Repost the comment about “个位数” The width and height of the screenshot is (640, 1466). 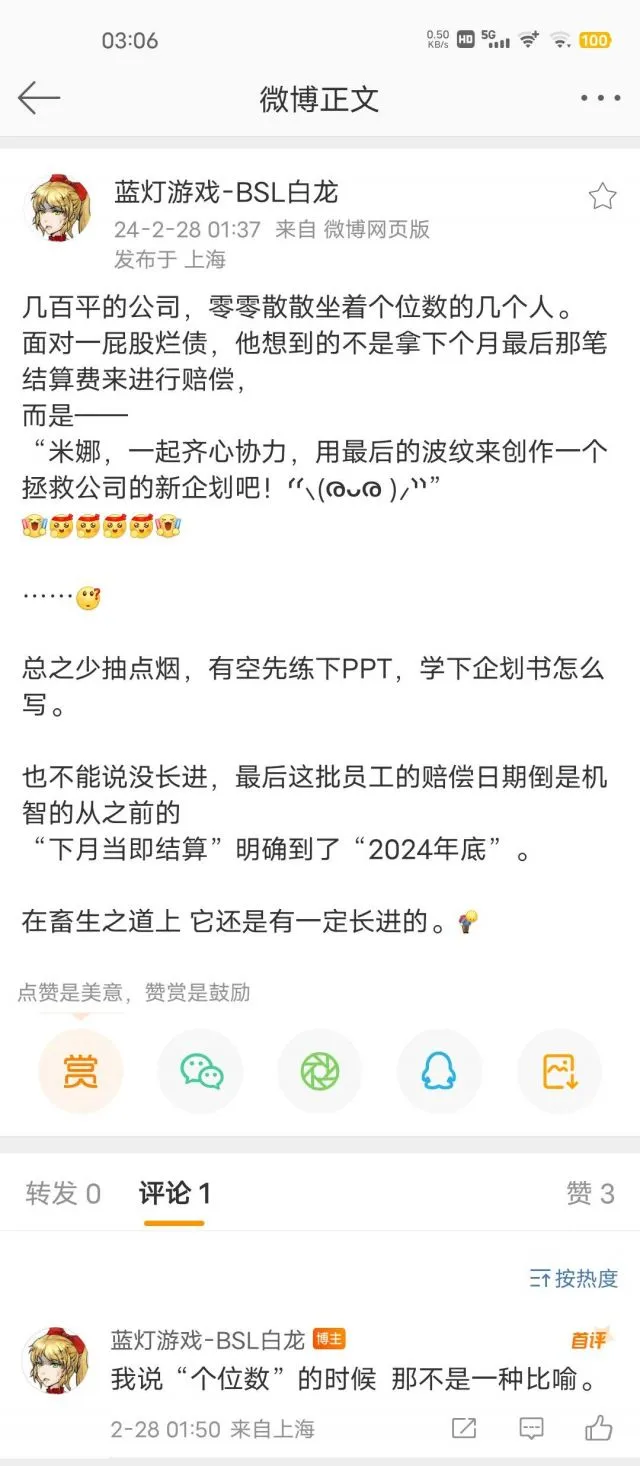(464, 1428)
